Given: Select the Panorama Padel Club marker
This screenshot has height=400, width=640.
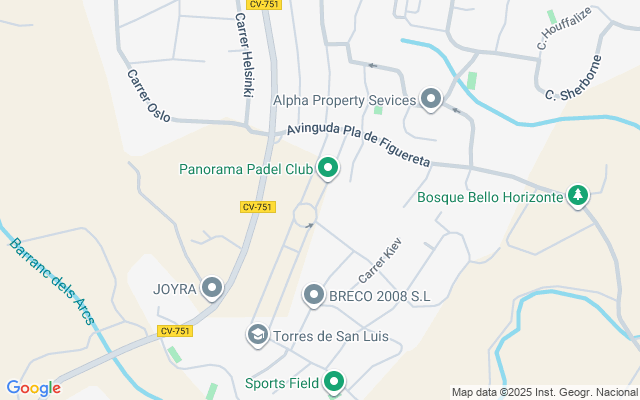Looking at the screenshot, I should 327,168.
